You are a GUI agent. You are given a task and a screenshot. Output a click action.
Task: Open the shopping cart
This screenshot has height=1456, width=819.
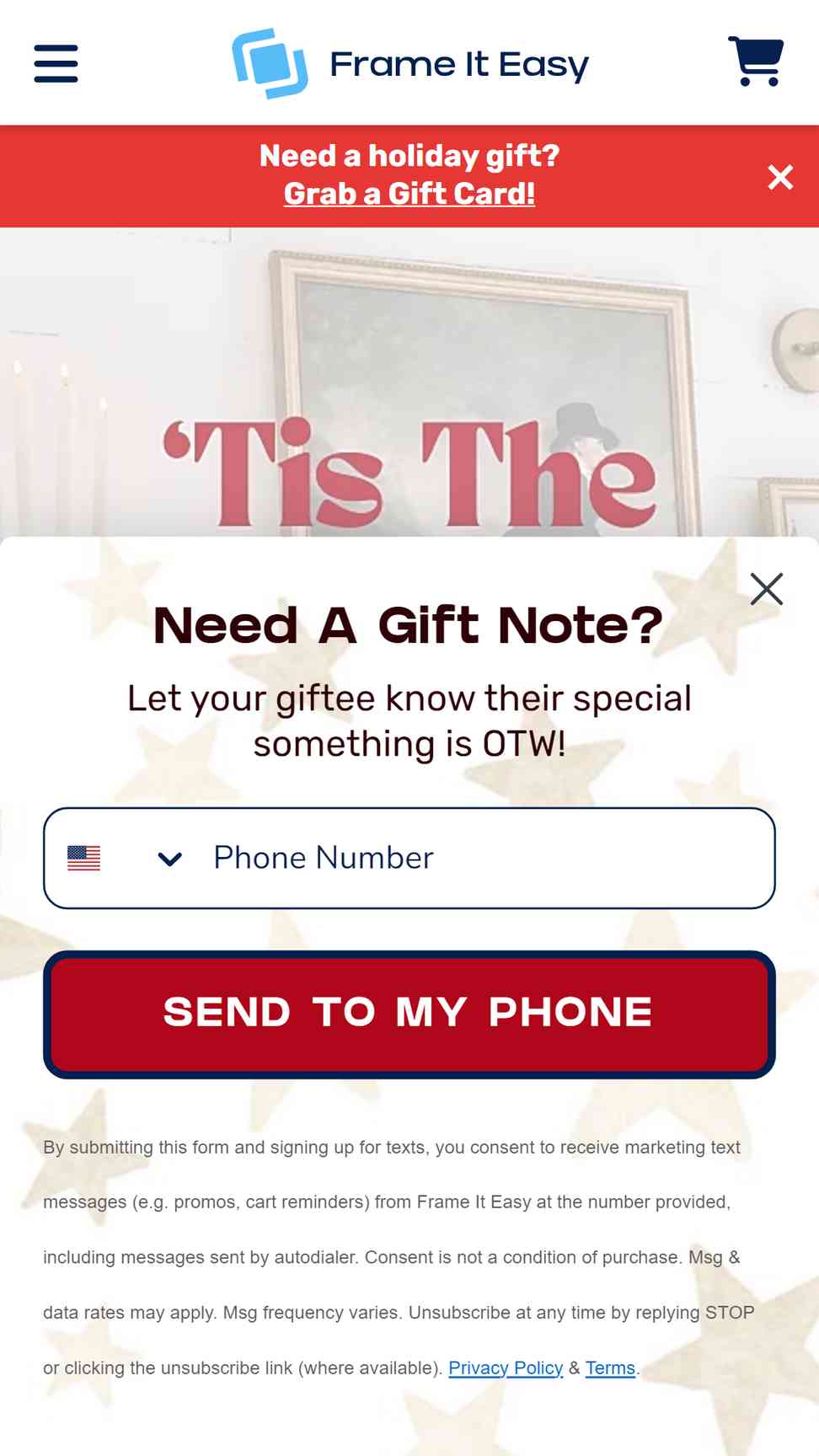coord(756,62)
